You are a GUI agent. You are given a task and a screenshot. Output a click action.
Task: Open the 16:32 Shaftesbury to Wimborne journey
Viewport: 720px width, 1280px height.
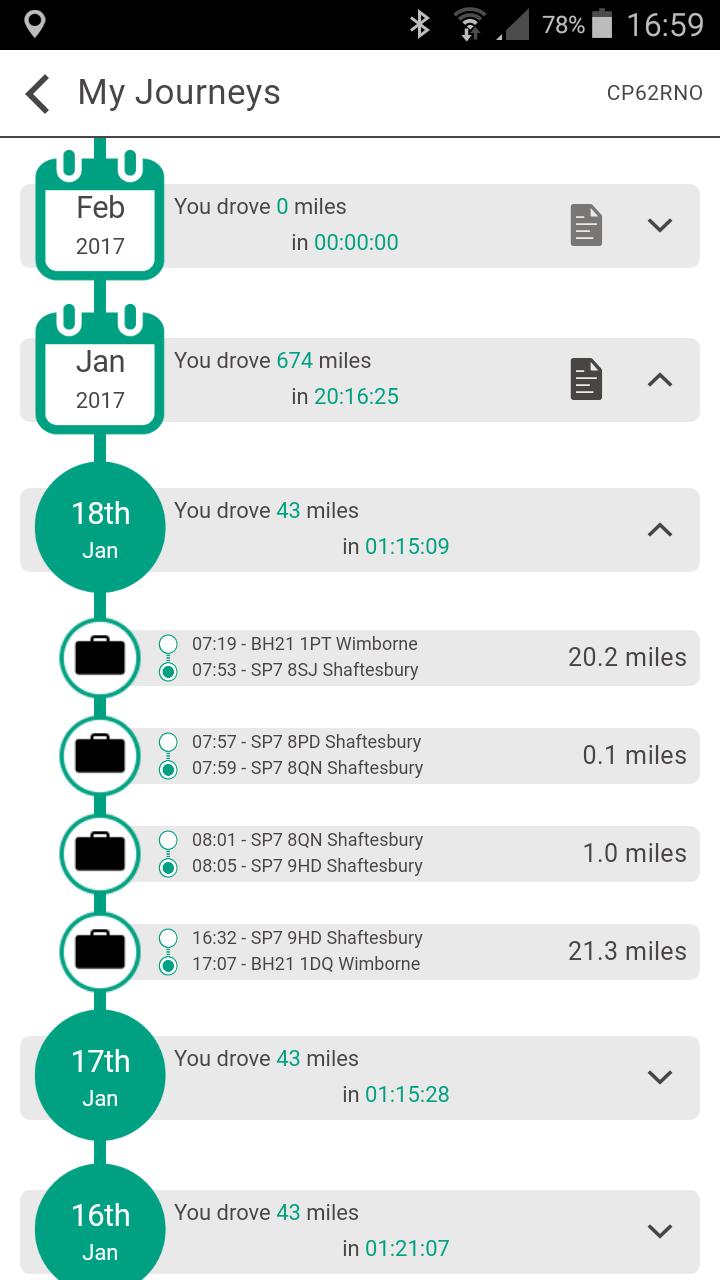pos(415,951)
